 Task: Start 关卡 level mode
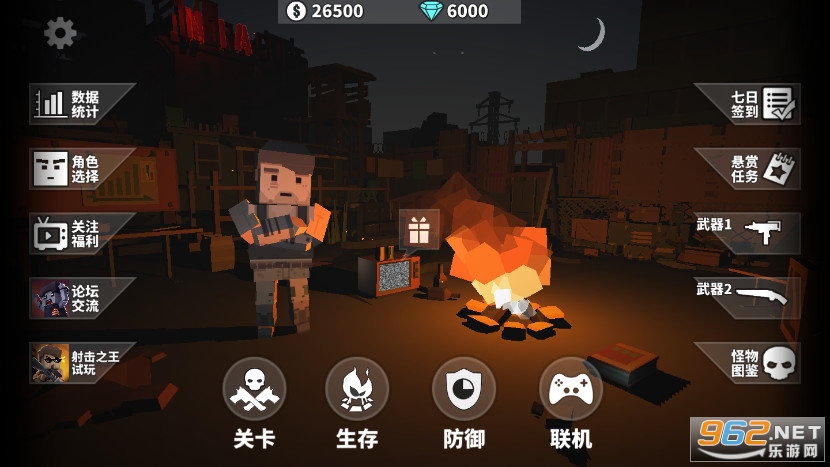point(254,390)
